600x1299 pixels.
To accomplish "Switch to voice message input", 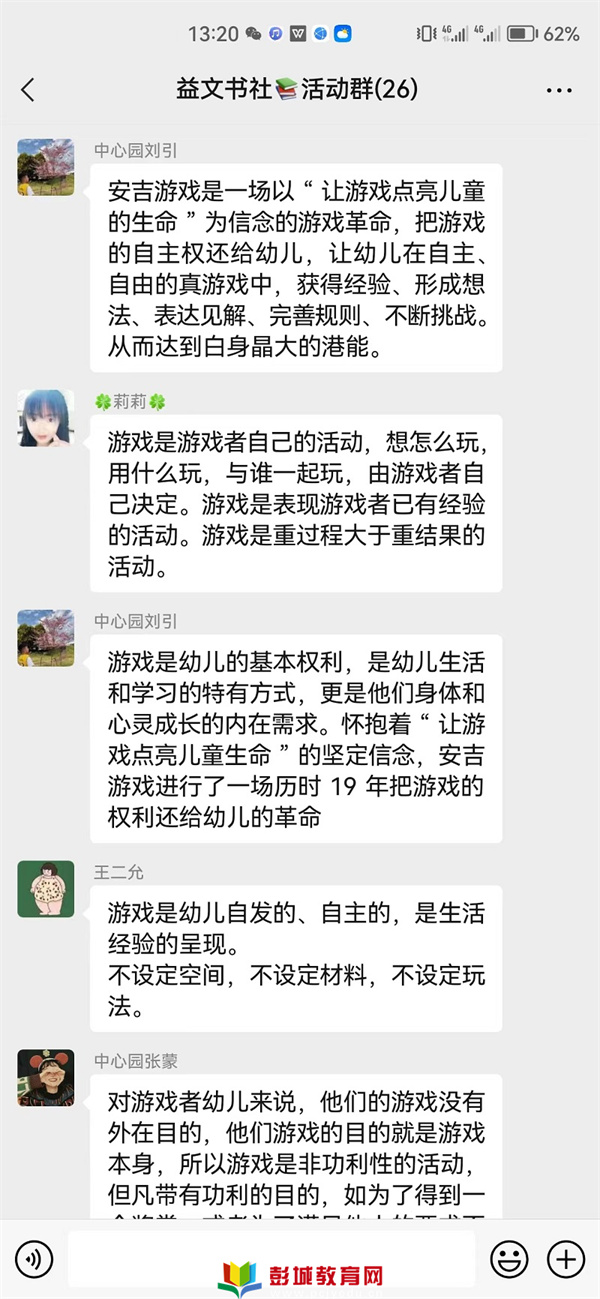I will coord(33,1256).
